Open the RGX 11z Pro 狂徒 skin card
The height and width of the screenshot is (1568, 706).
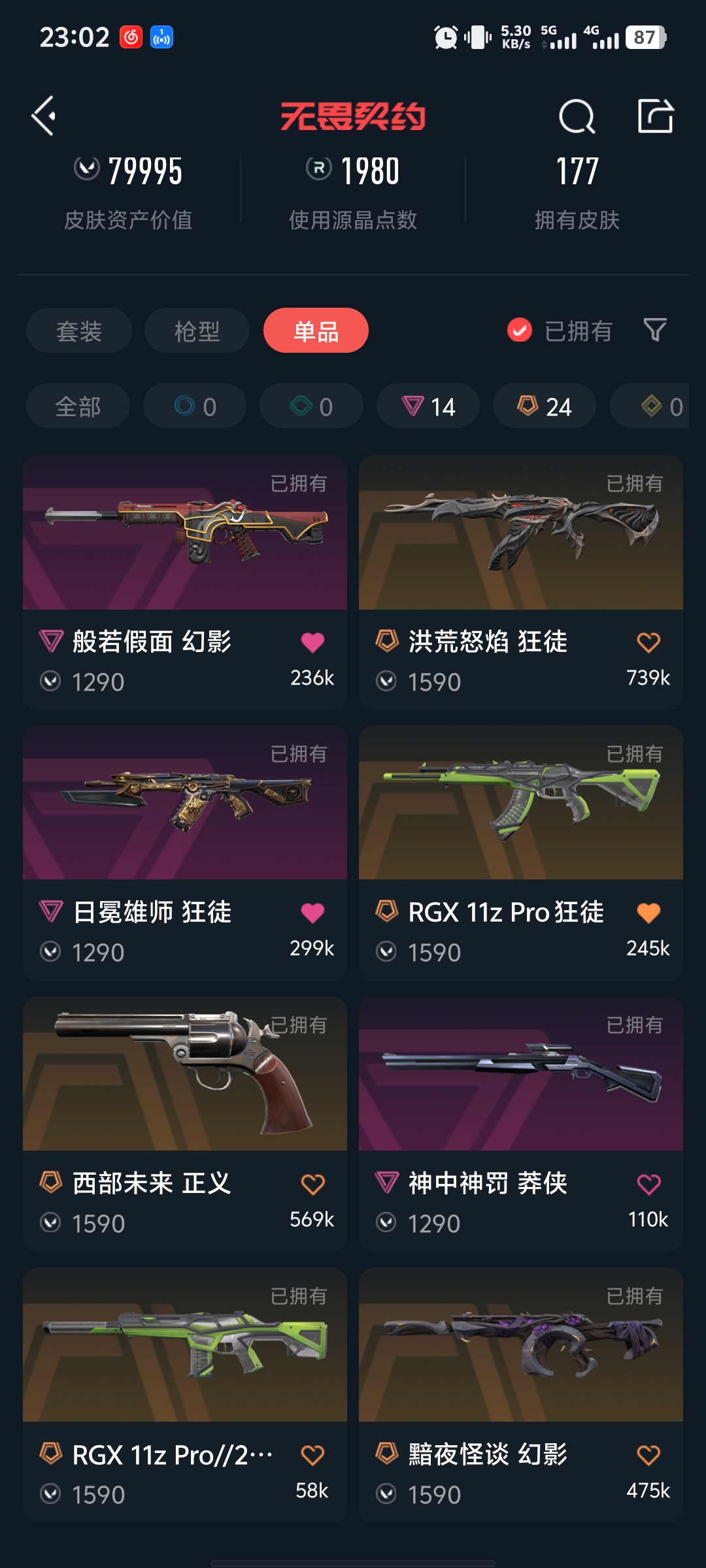coord(521,804)
